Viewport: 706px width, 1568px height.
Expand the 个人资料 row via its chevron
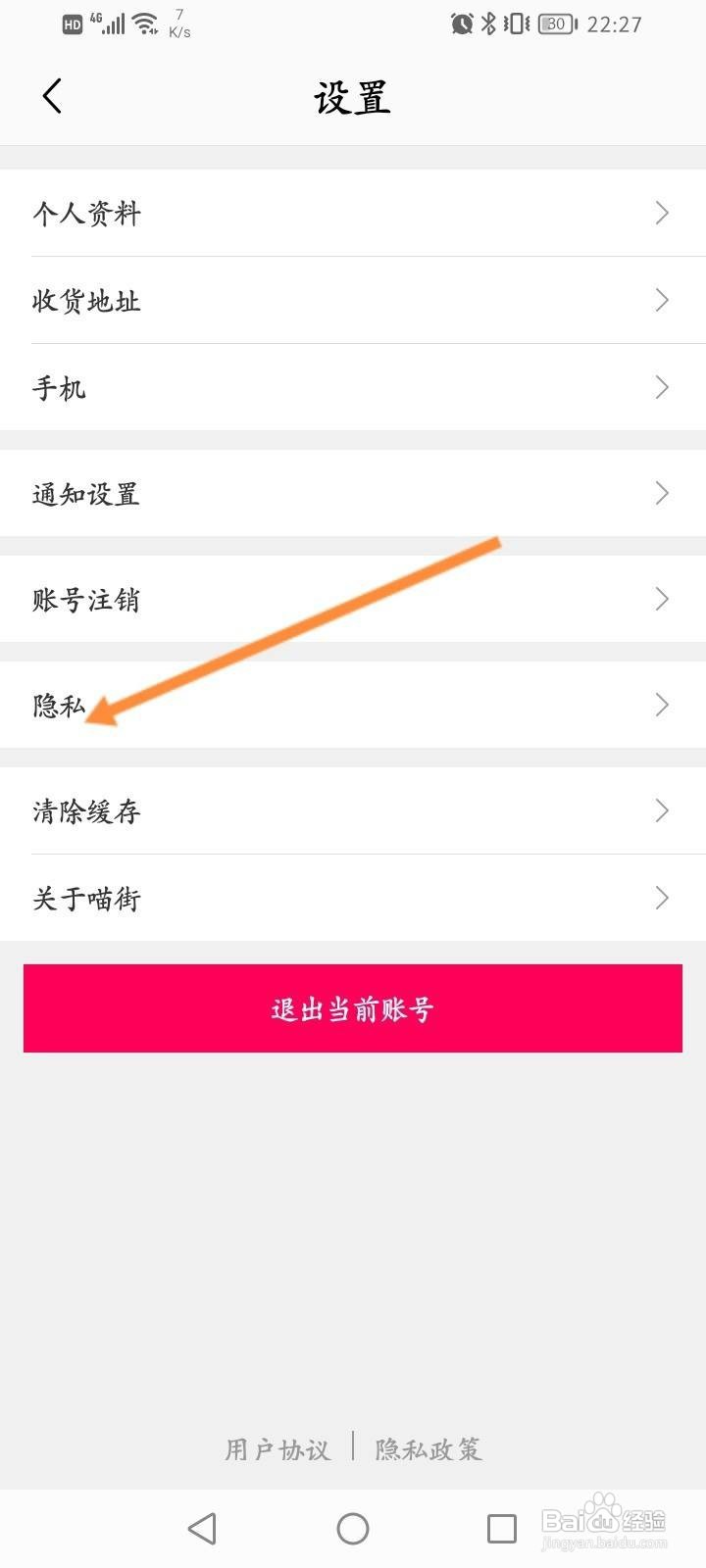[661, 213]
